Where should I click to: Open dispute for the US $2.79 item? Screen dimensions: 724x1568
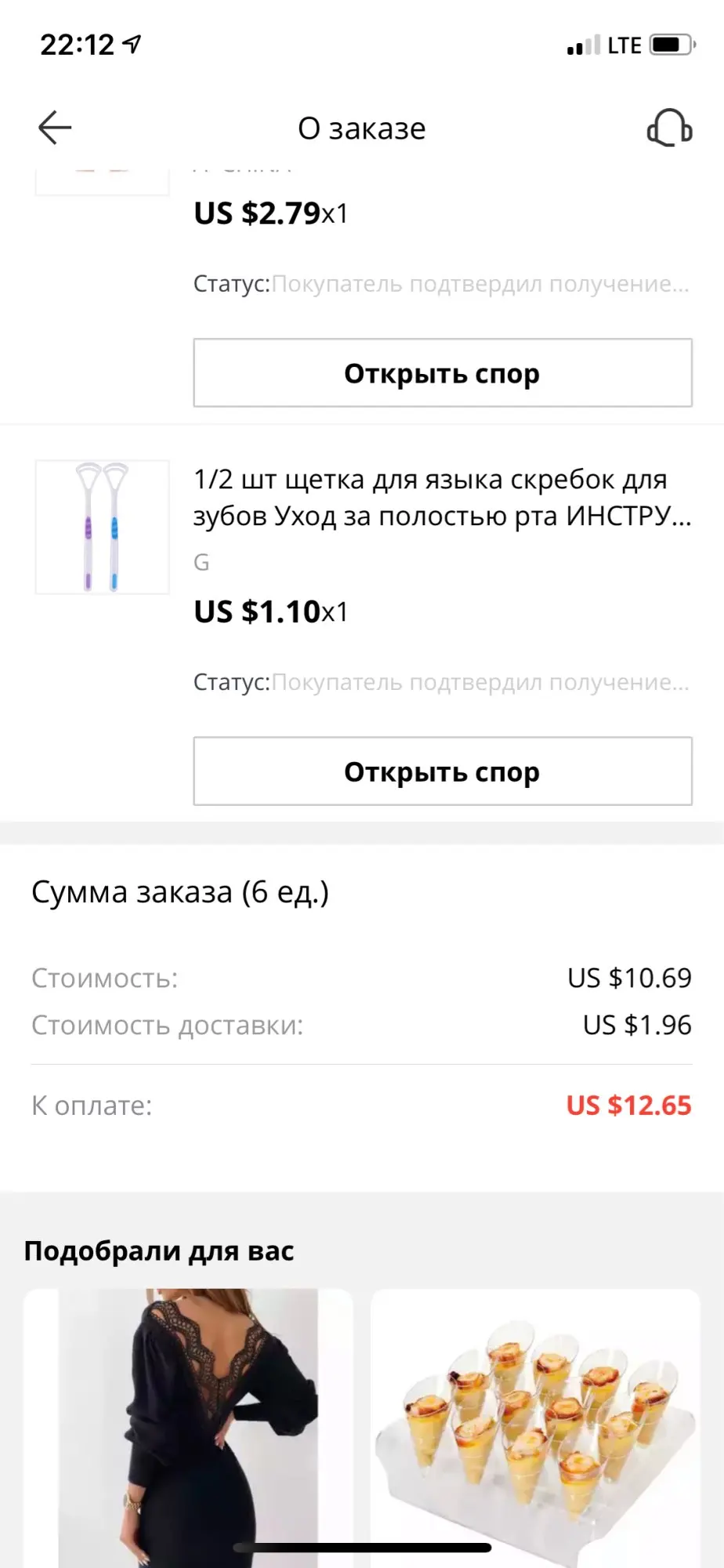point(443,372)
